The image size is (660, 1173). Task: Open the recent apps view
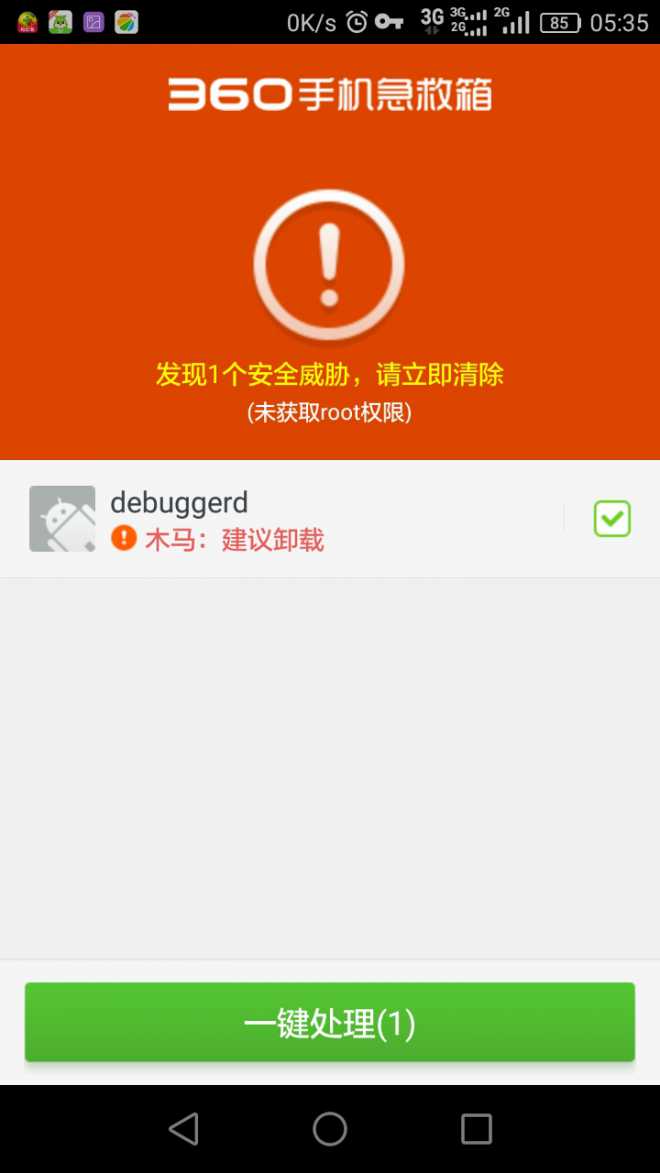coord(476,1129)
